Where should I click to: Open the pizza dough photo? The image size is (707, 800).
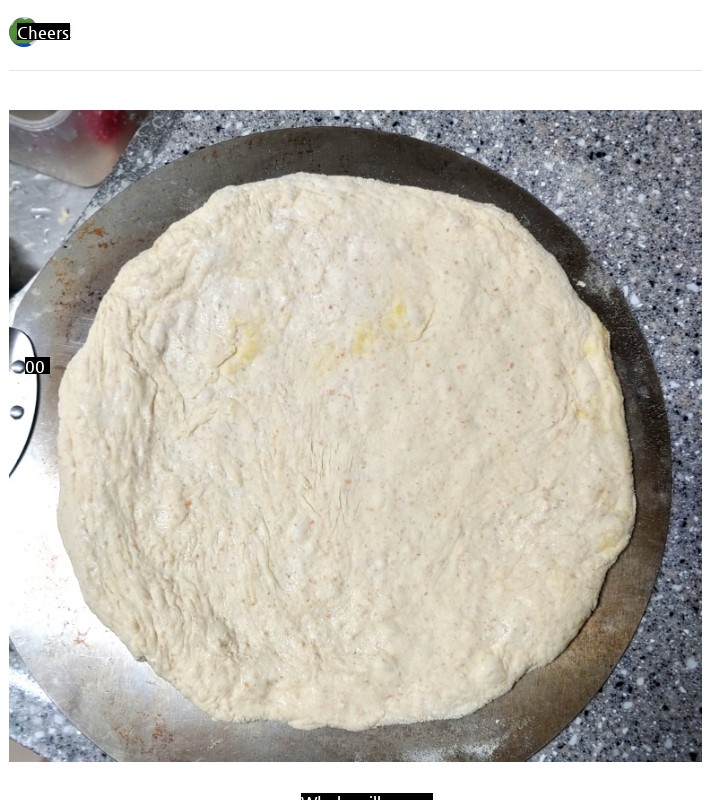(x=355, y=435)
